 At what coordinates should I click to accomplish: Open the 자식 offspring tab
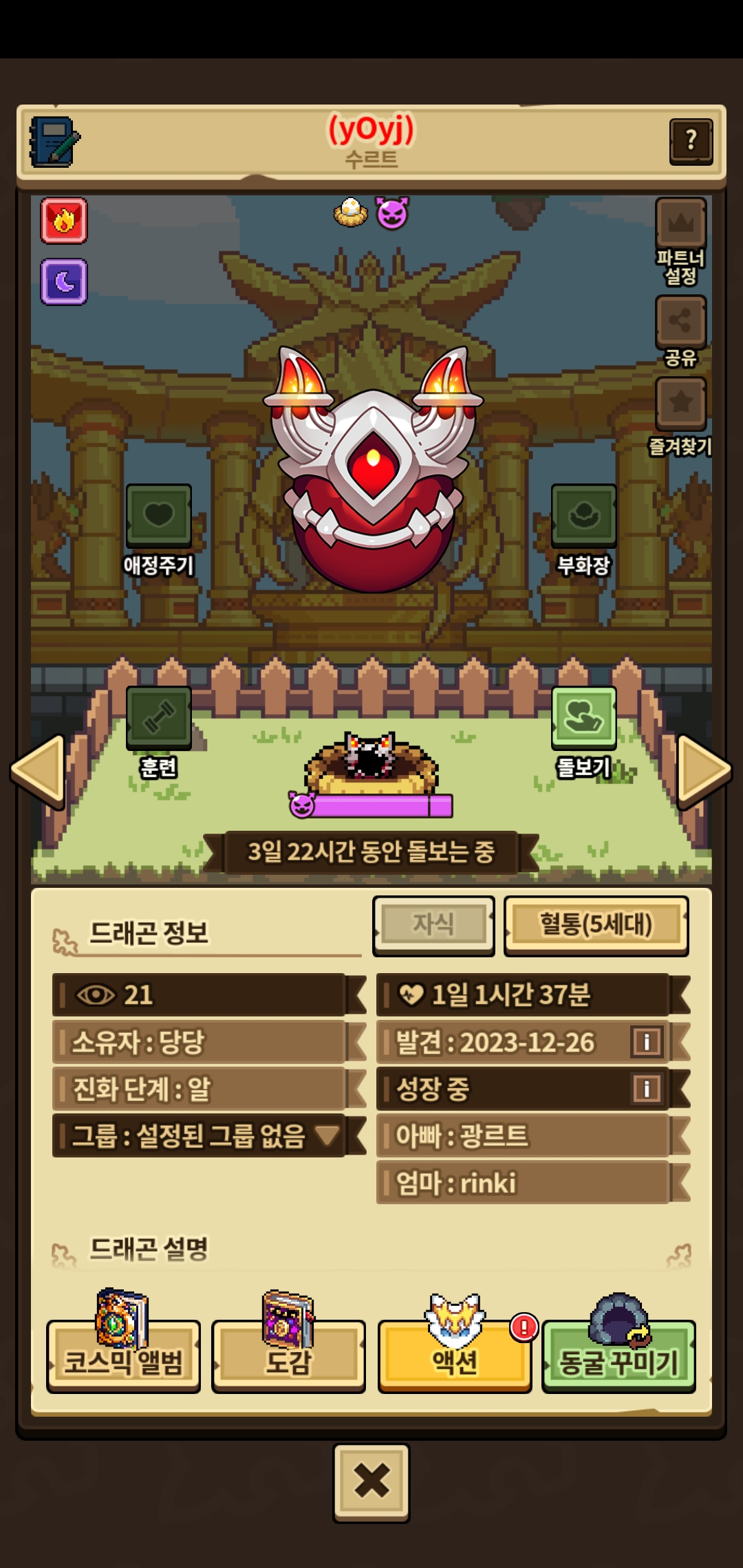tap(433, 925)
